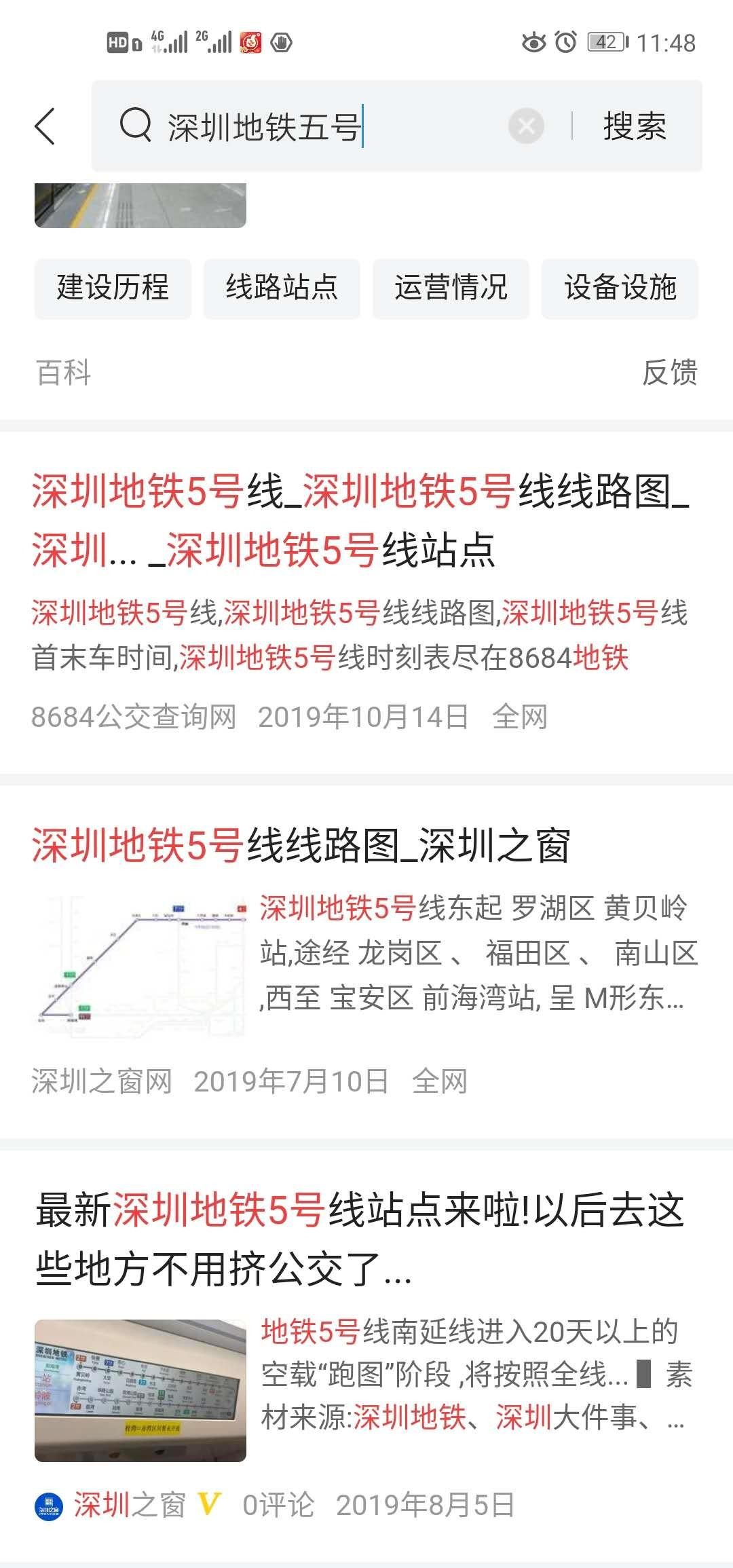Open the 深圳地铁5号线线路图_深圳之窗 result

pyautogui.click(x=300, y=846)
